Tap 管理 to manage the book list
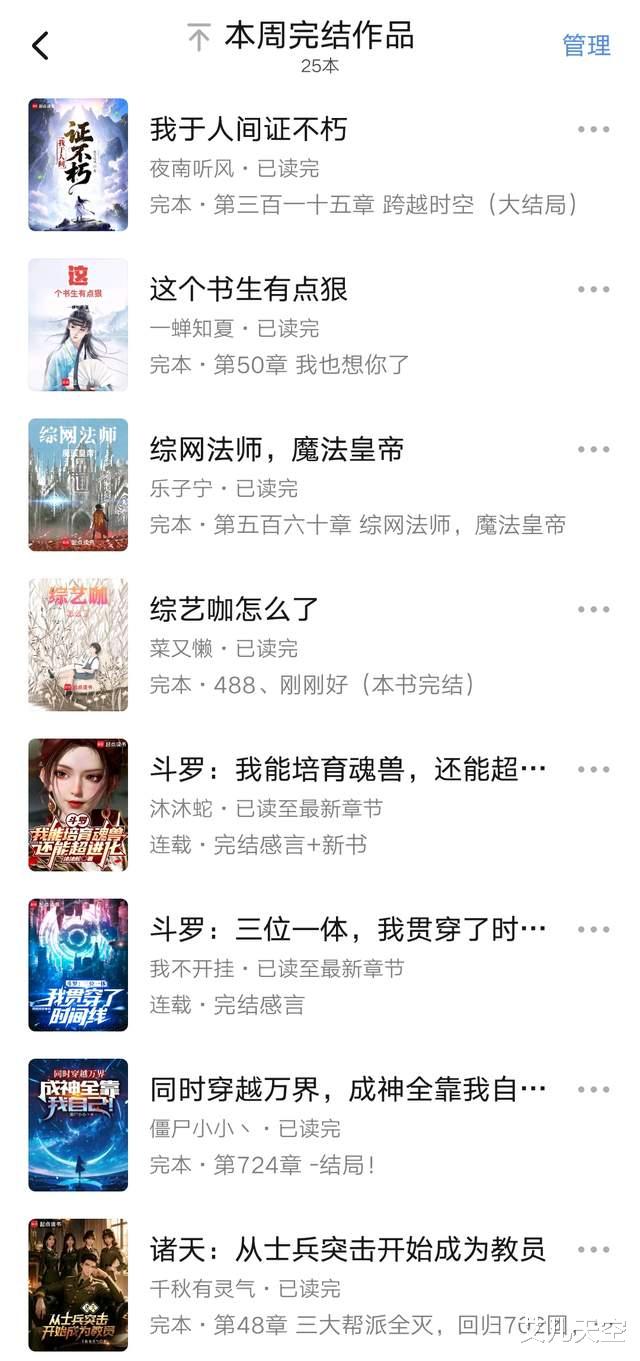This screenshot has width=640, height=1361. point(586,45)
